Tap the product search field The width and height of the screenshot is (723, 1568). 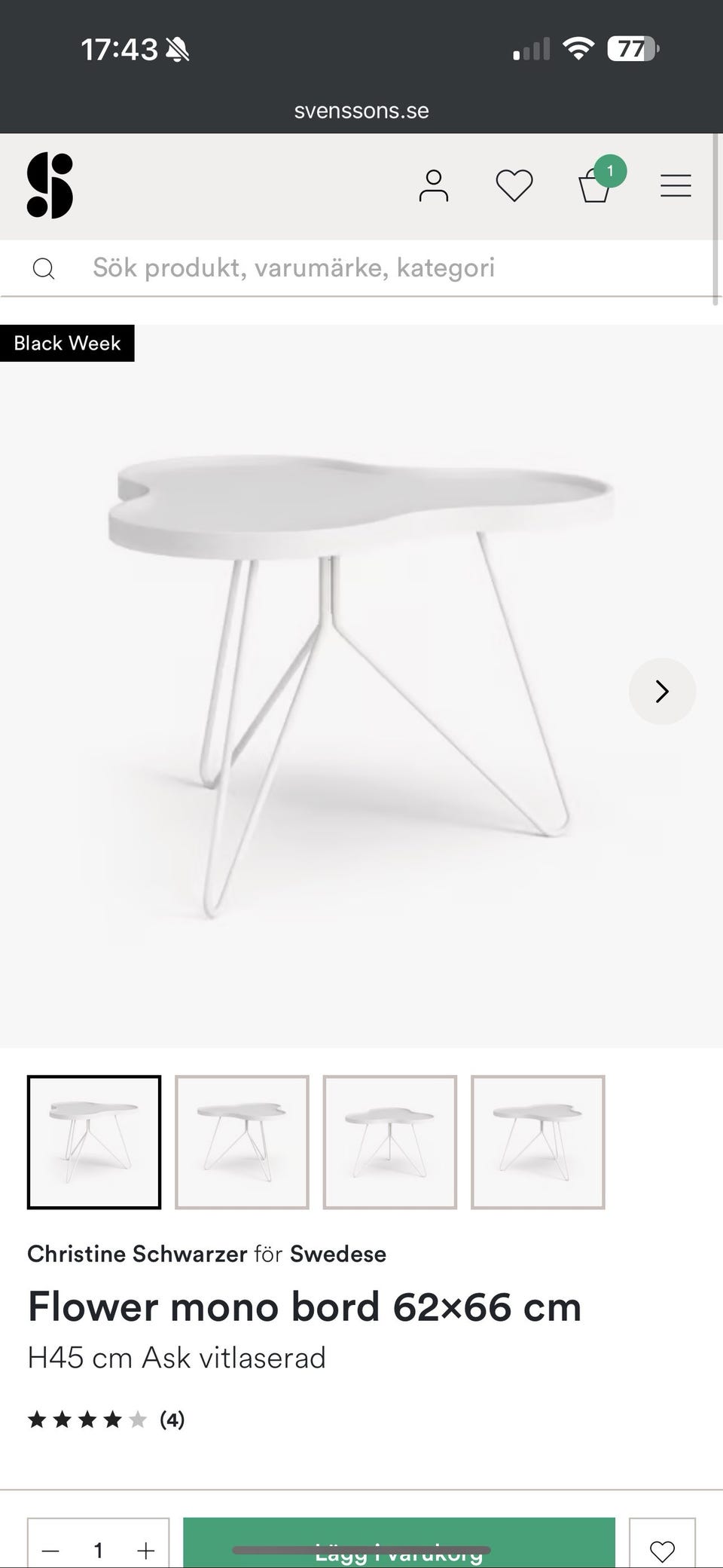[361, 268]
